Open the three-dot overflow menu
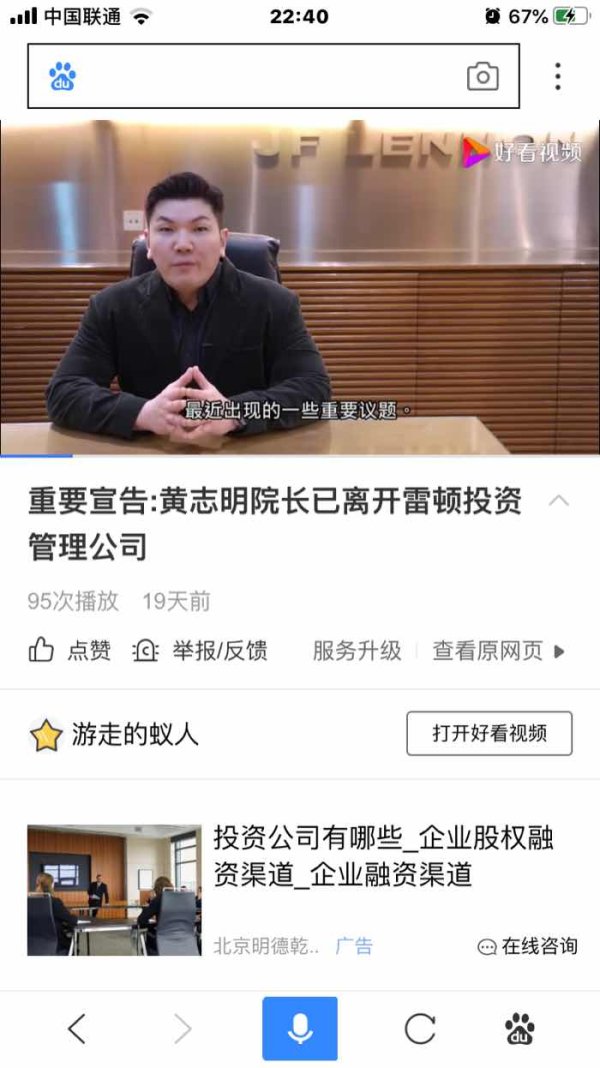The width and height of the screenshot is (600, 1068). click(558, 76)
